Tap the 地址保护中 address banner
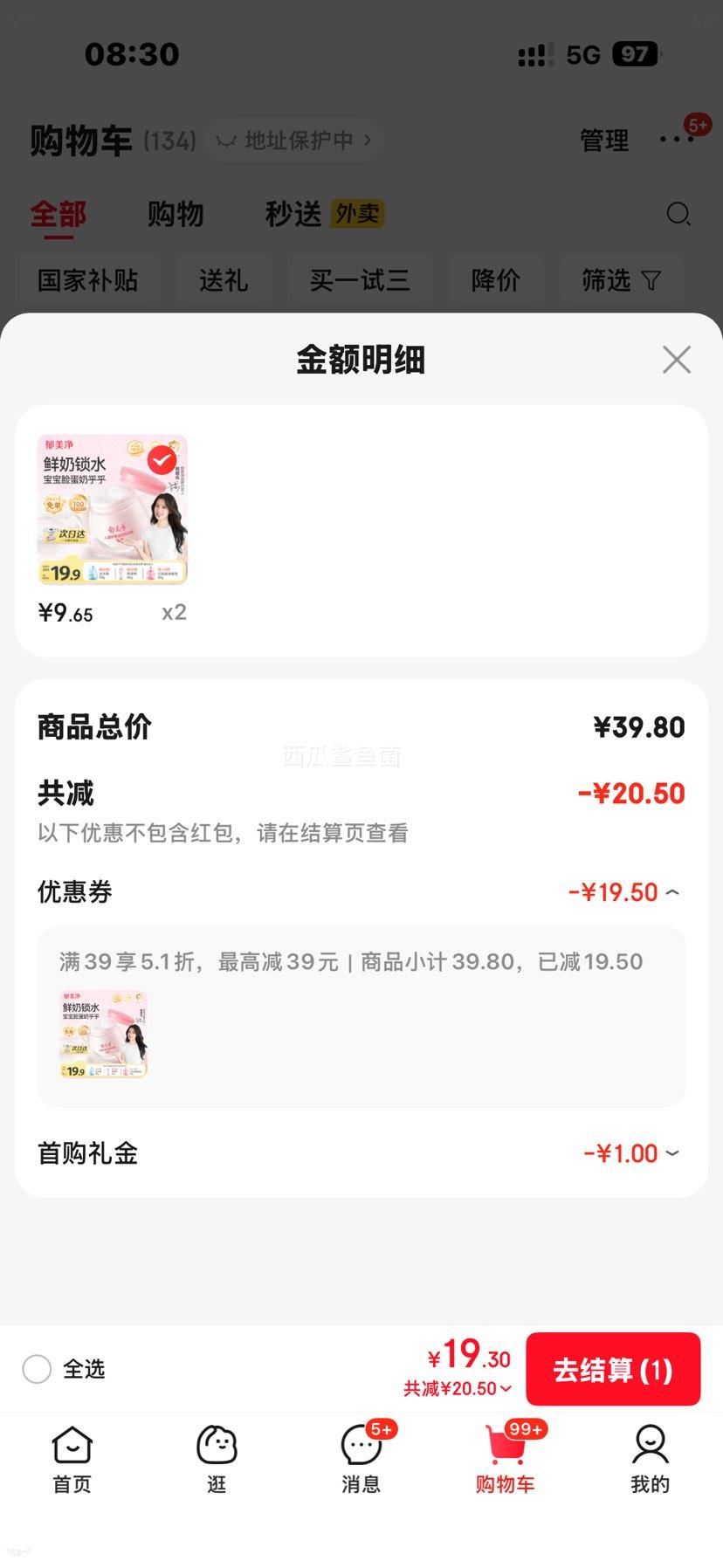 (294, 140)
